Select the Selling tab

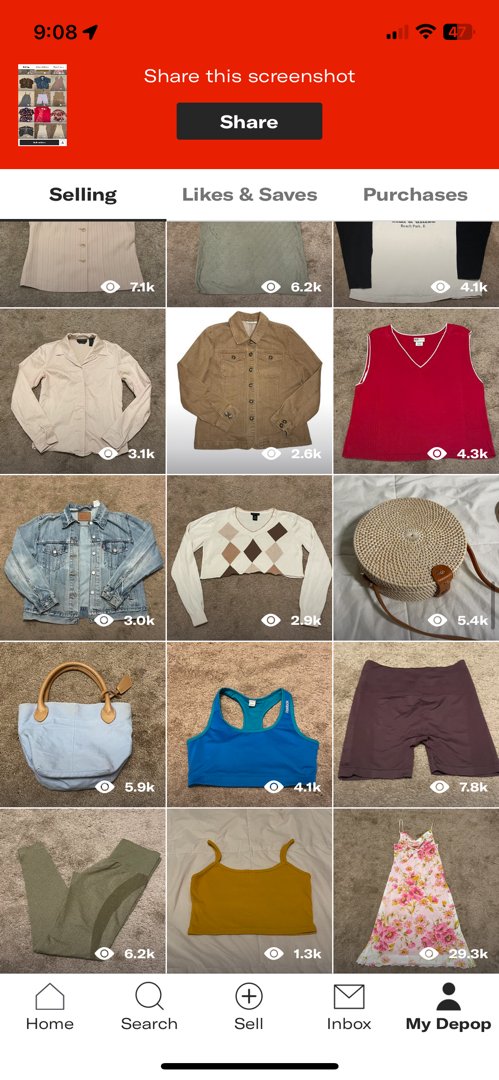(83, 195)
